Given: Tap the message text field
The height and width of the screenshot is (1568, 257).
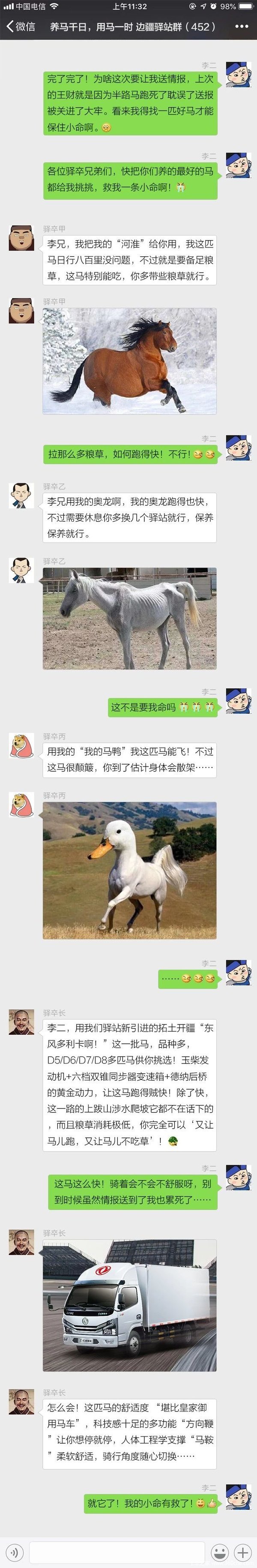Looking at the screenshot, I should point(117,1552).
